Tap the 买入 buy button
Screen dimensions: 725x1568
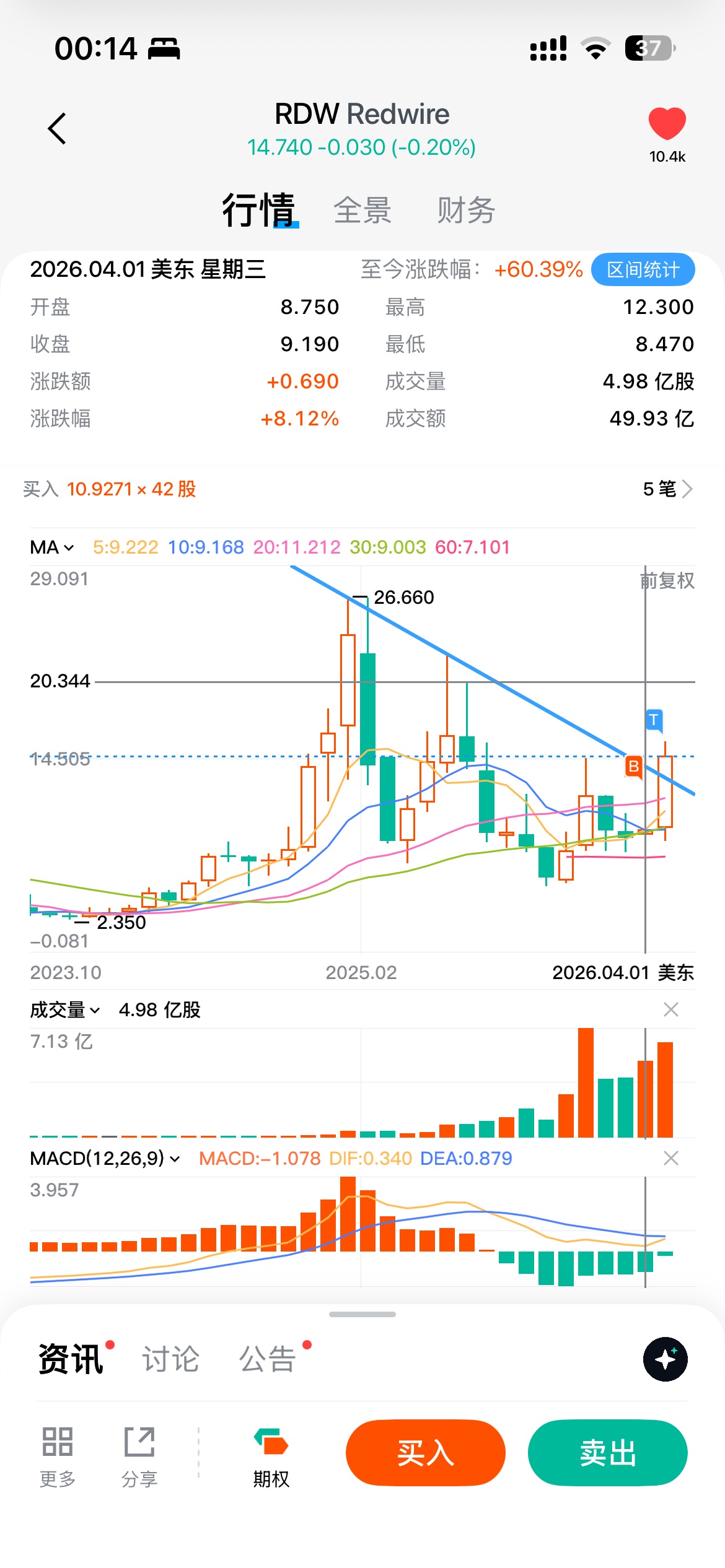point(426,1453)
